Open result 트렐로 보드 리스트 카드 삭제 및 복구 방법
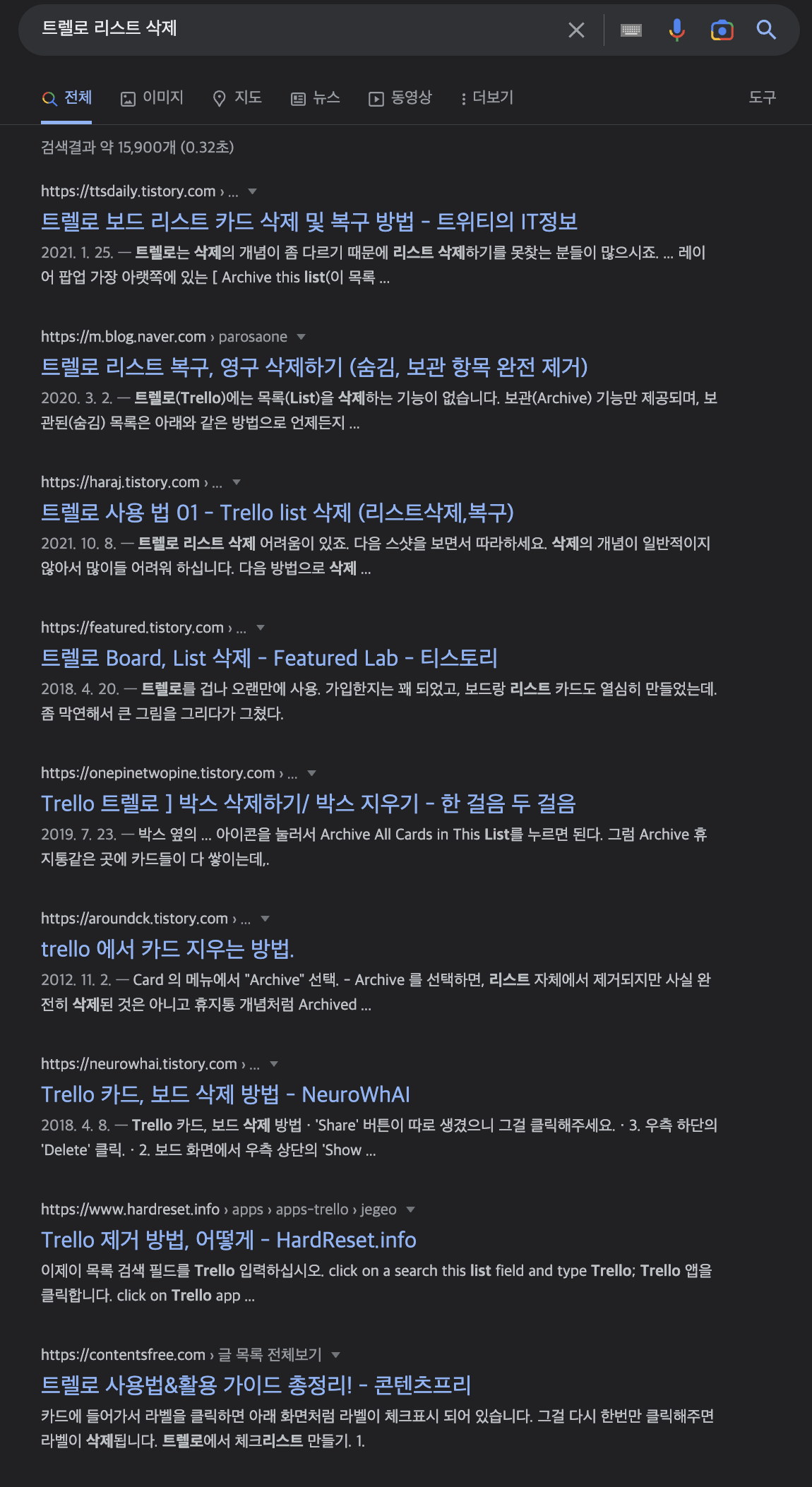812x1487 pixels. click(309, 222)
